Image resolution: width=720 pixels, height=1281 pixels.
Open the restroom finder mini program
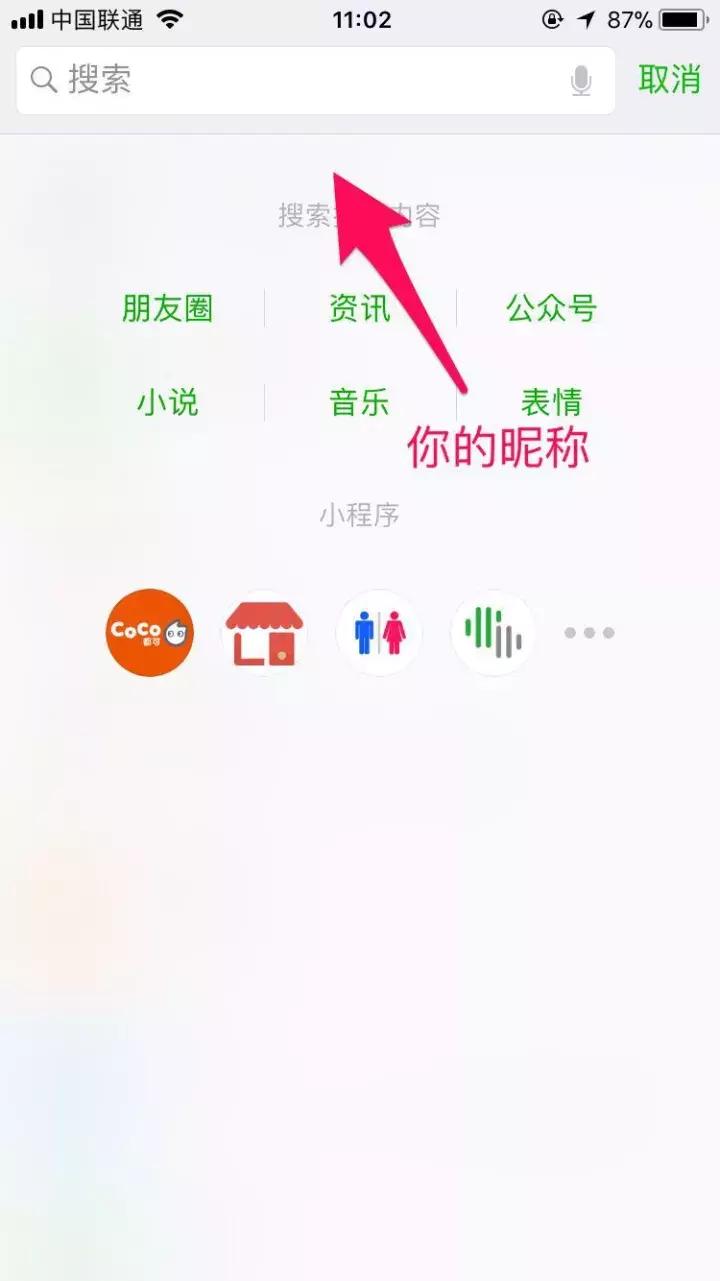tap(379, 633)
